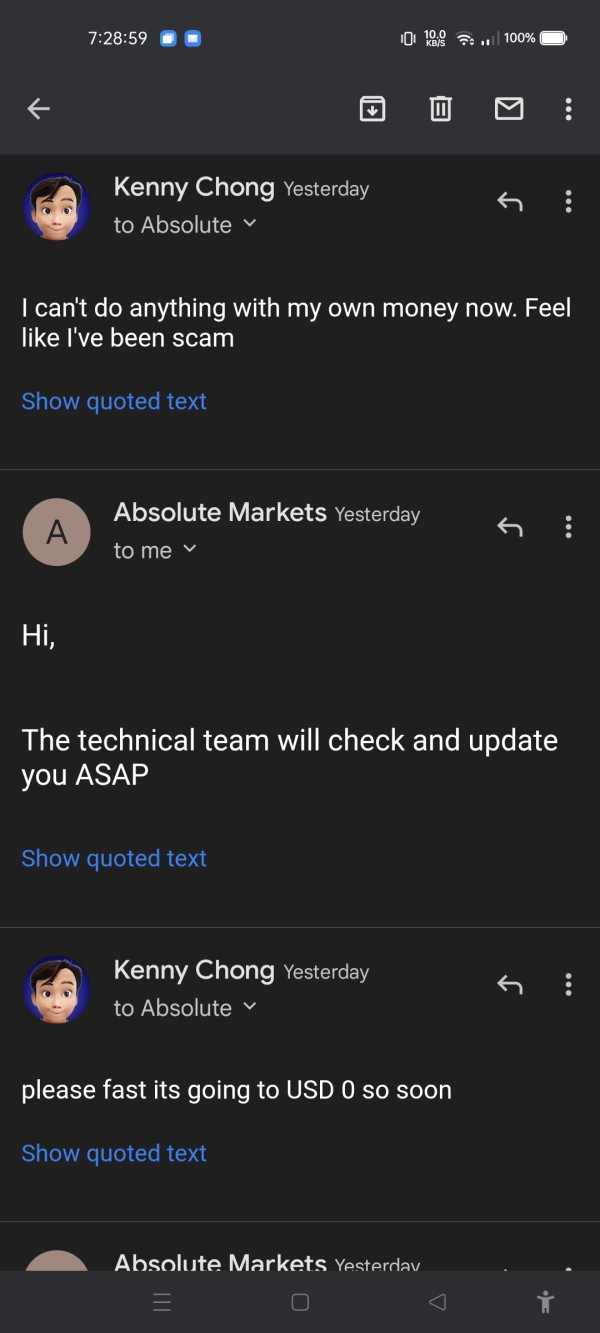Go back to the inbox

38,109
